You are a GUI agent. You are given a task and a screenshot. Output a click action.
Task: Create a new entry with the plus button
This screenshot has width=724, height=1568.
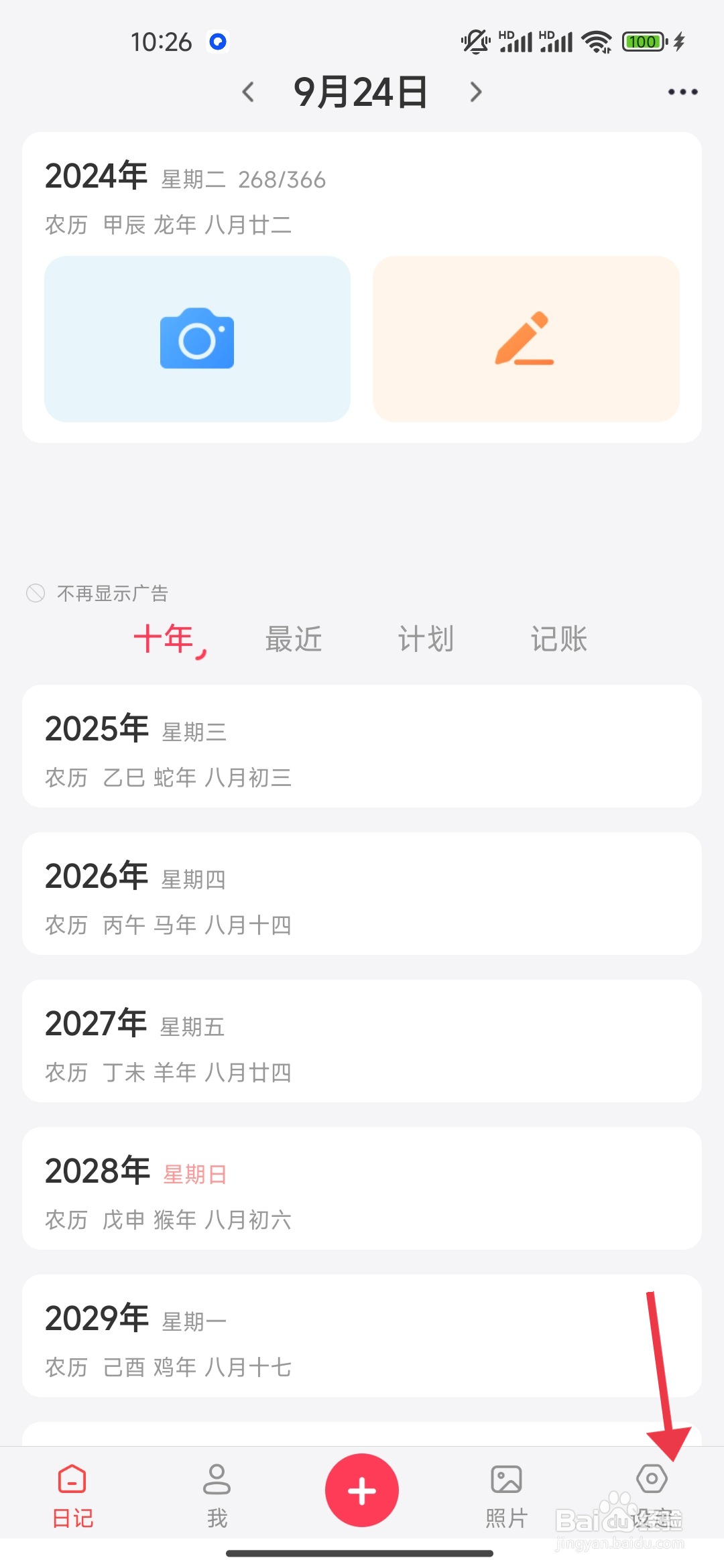click(x=362, y=1490)
